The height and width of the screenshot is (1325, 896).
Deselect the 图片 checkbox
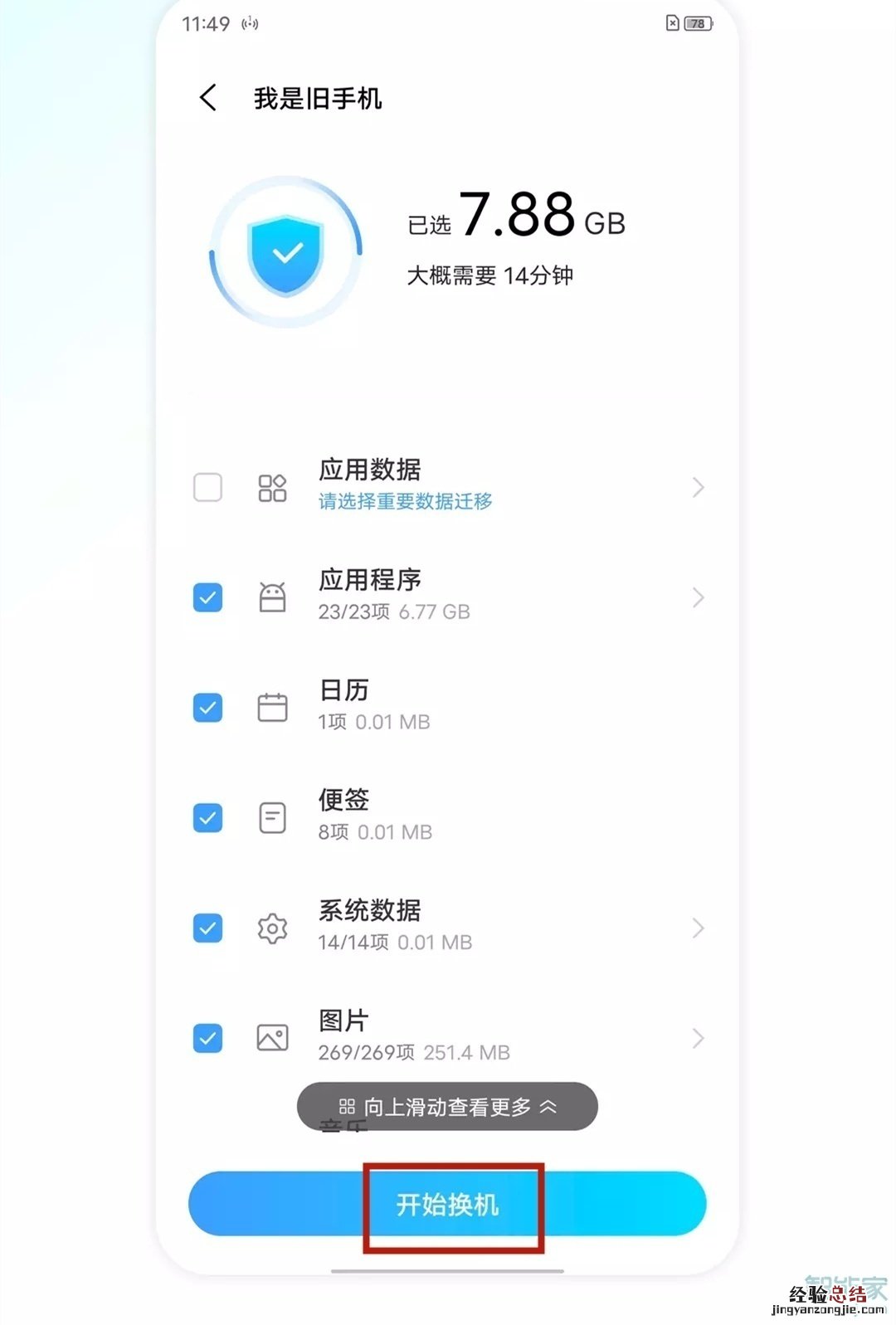207,1037
